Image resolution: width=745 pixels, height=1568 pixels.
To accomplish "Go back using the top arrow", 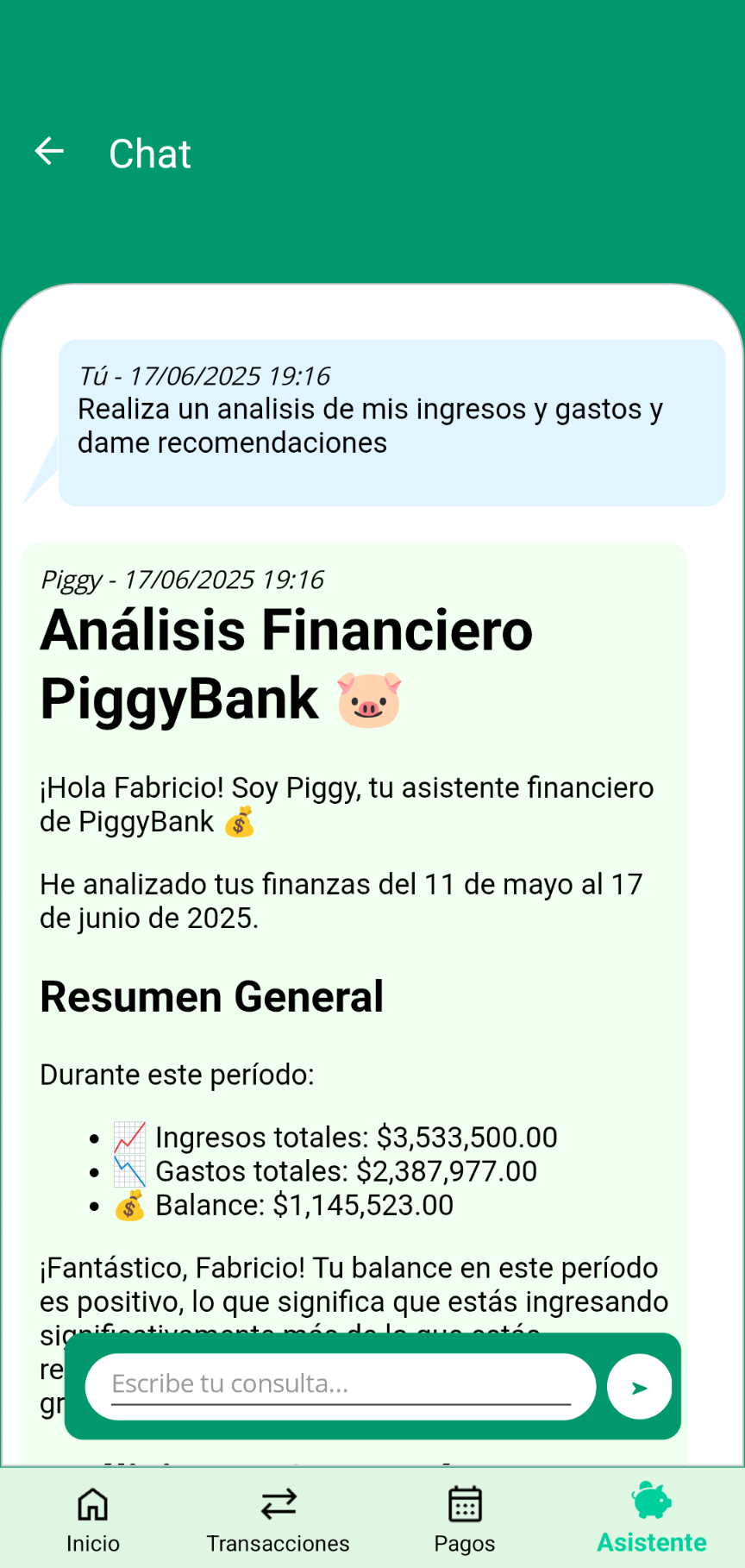I will click(x=49, y=152).
